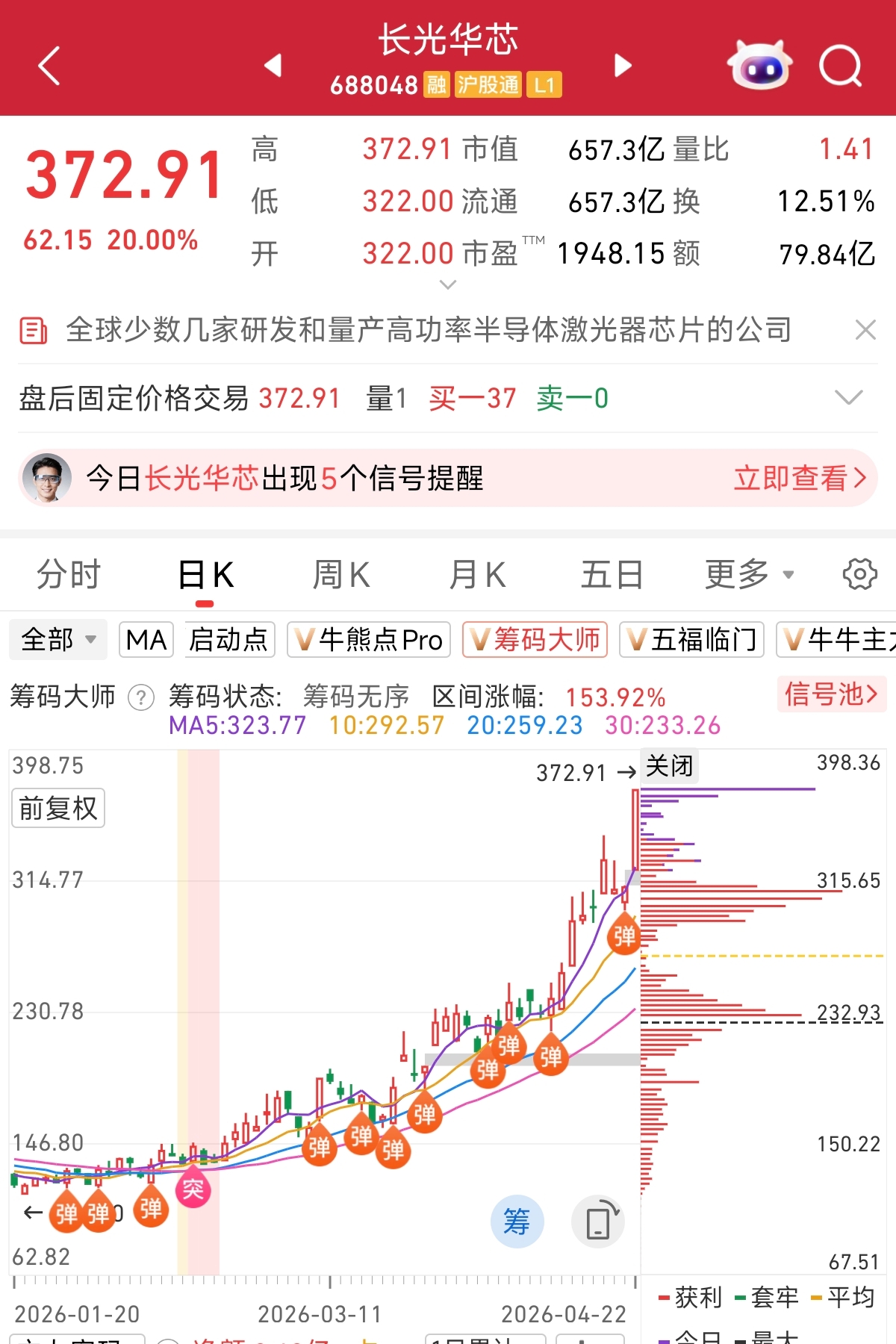The image size is (896, 1344).
Task: Switch to the previous stock
Action: tap(273, 66)
